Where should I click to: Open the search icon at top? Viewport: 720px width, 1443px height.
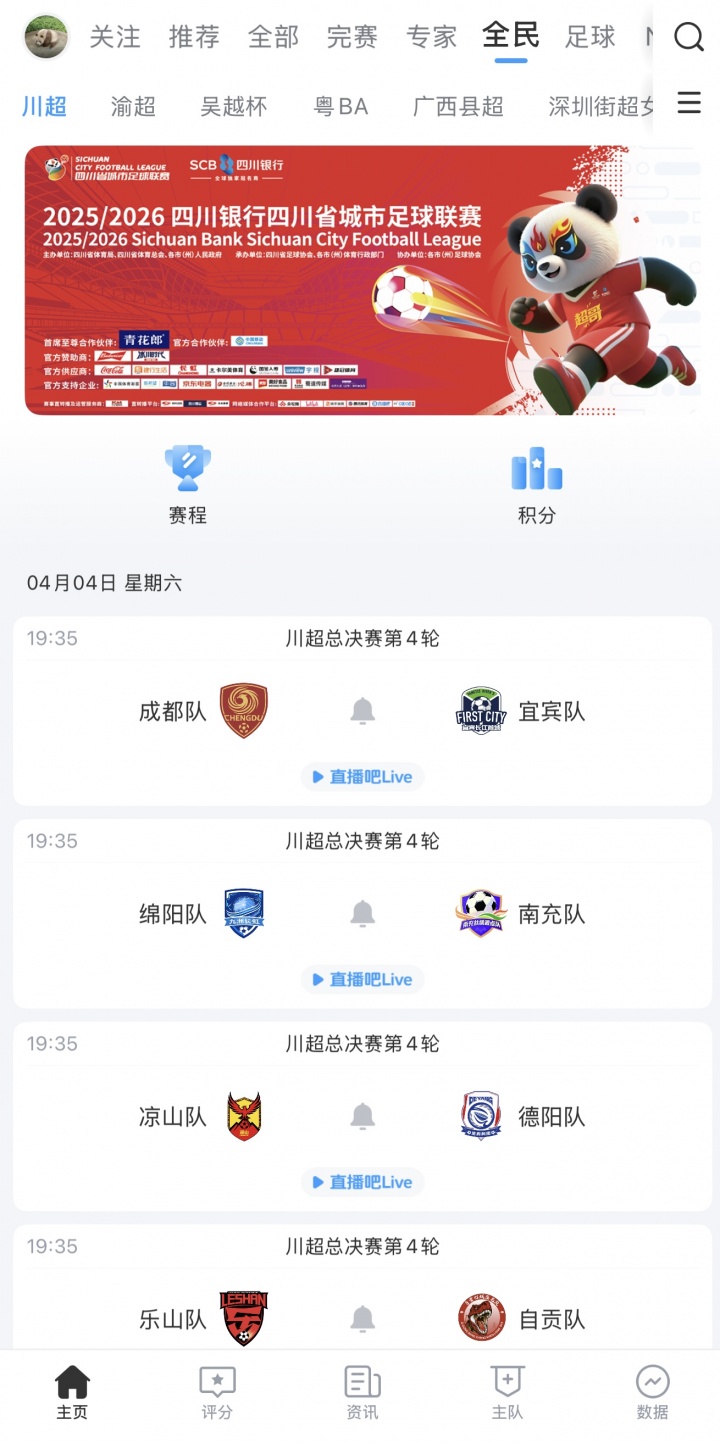pyautogui.click(x=689, y=38)
